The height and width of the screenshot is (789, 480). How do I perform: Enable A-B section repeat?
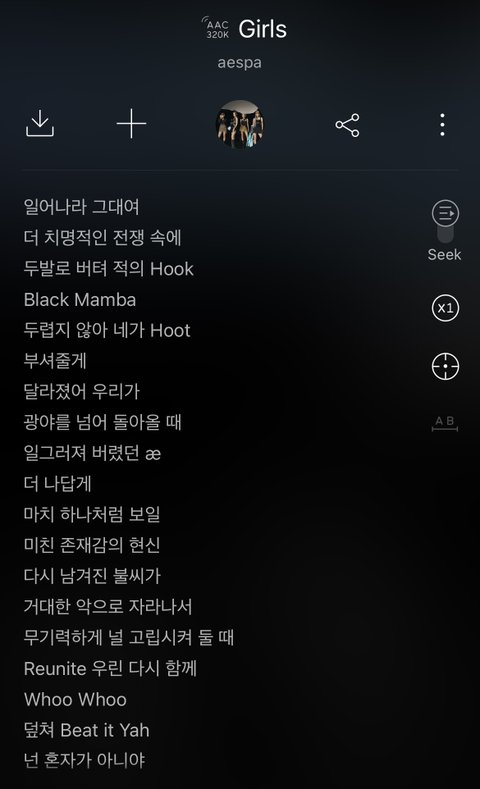click(x=445, y=423)
